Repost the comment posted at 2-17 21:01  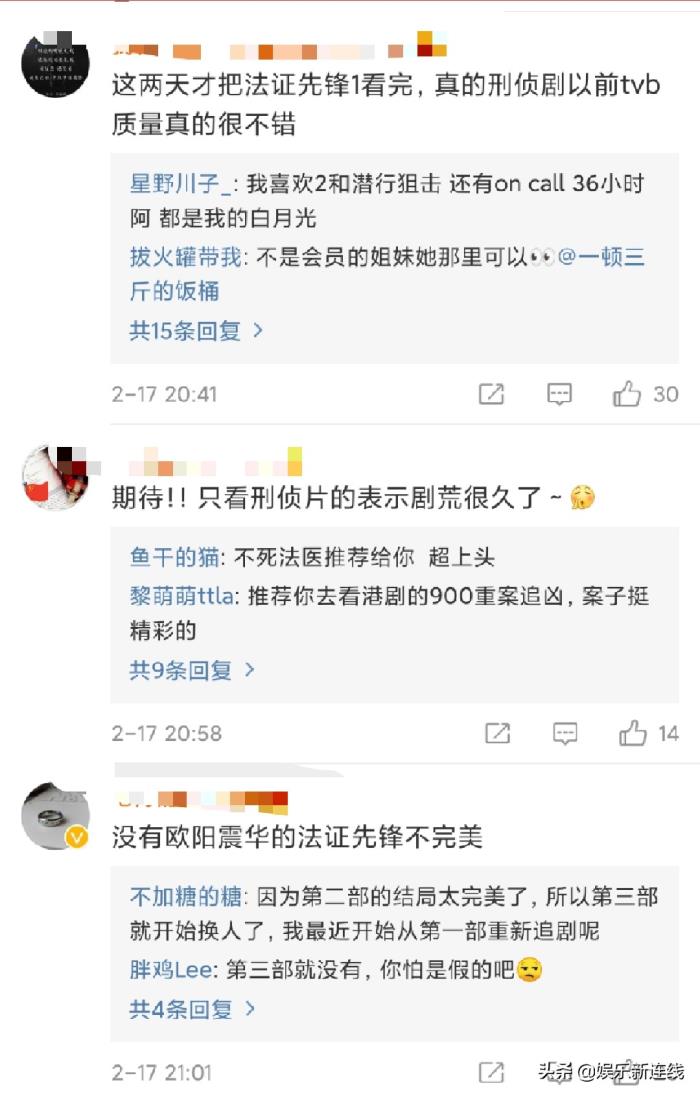tap(491, 1073)
